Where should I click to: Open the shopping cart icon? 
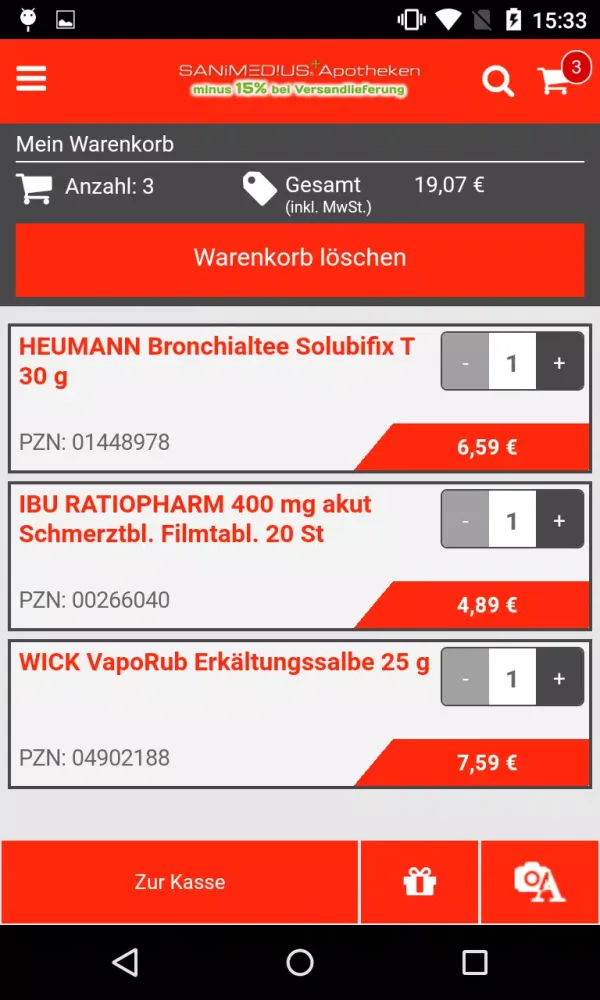[x=555, y=81]
